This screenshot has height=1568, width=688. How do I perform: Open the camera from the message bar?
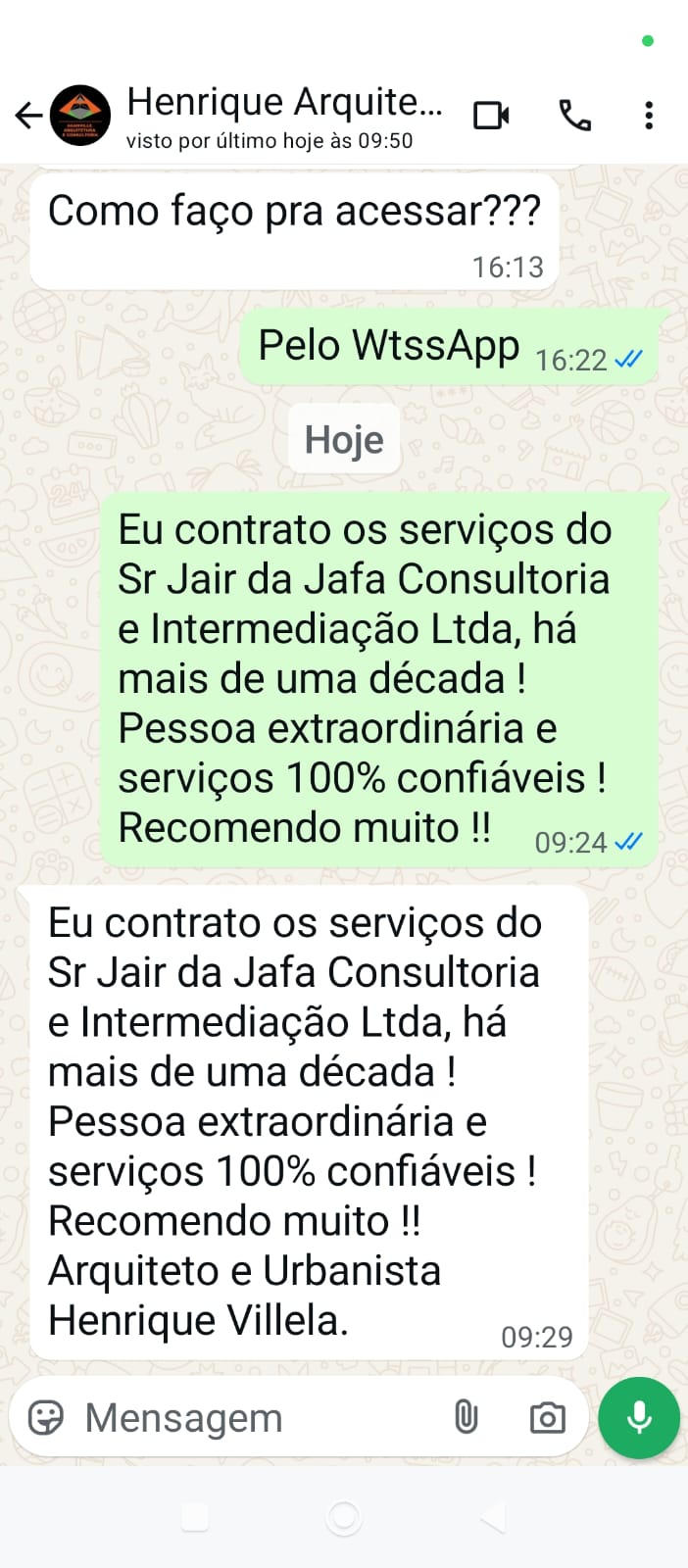(x=547, y=1418)
